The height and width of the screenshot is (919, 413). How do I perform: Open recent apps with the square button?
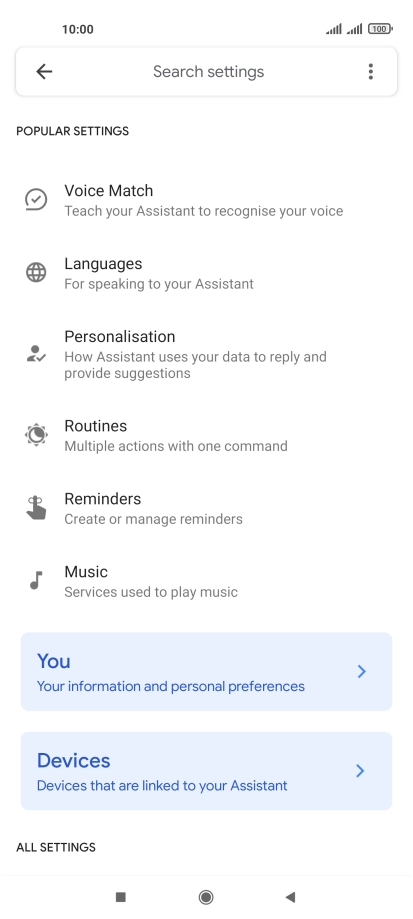[x=121, y=897]
